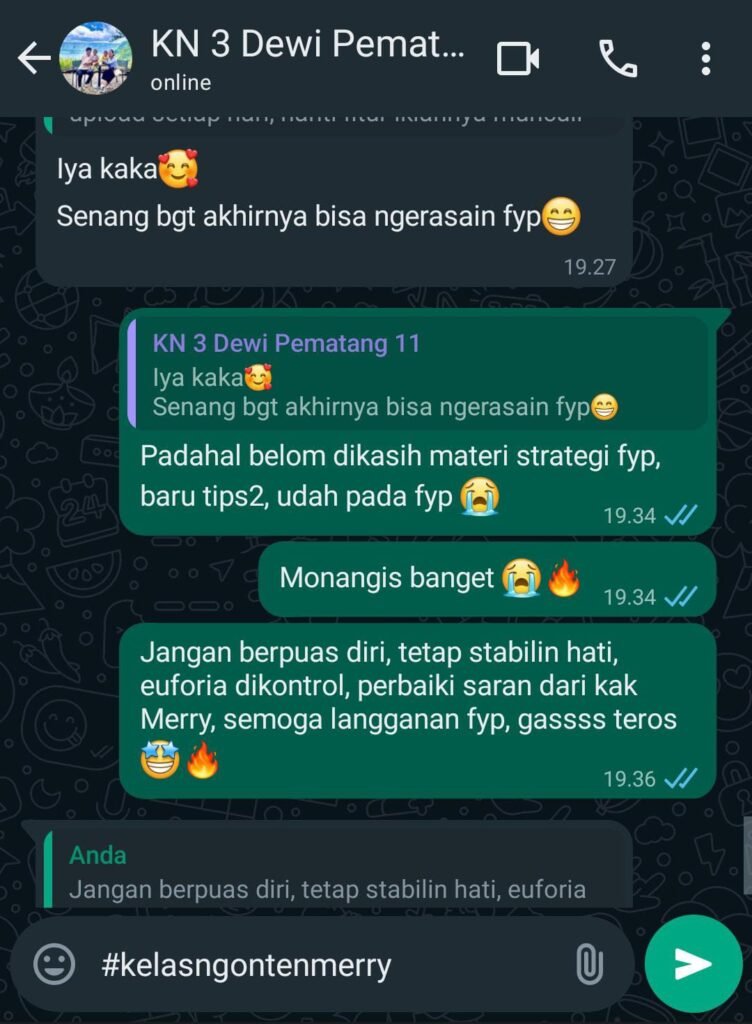
Task: Attach a file to the message
Action: coord(589,965)
